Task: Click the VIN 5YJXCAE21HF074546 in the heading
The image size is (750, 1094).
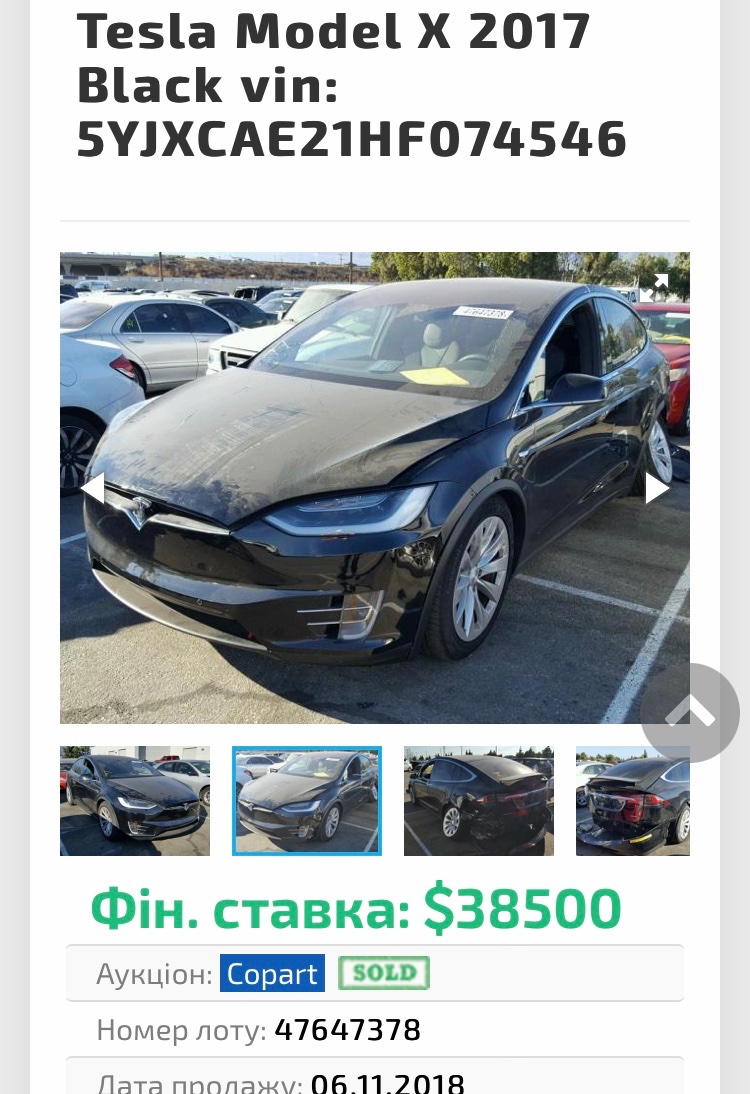Action: click(x=351, y=138)
